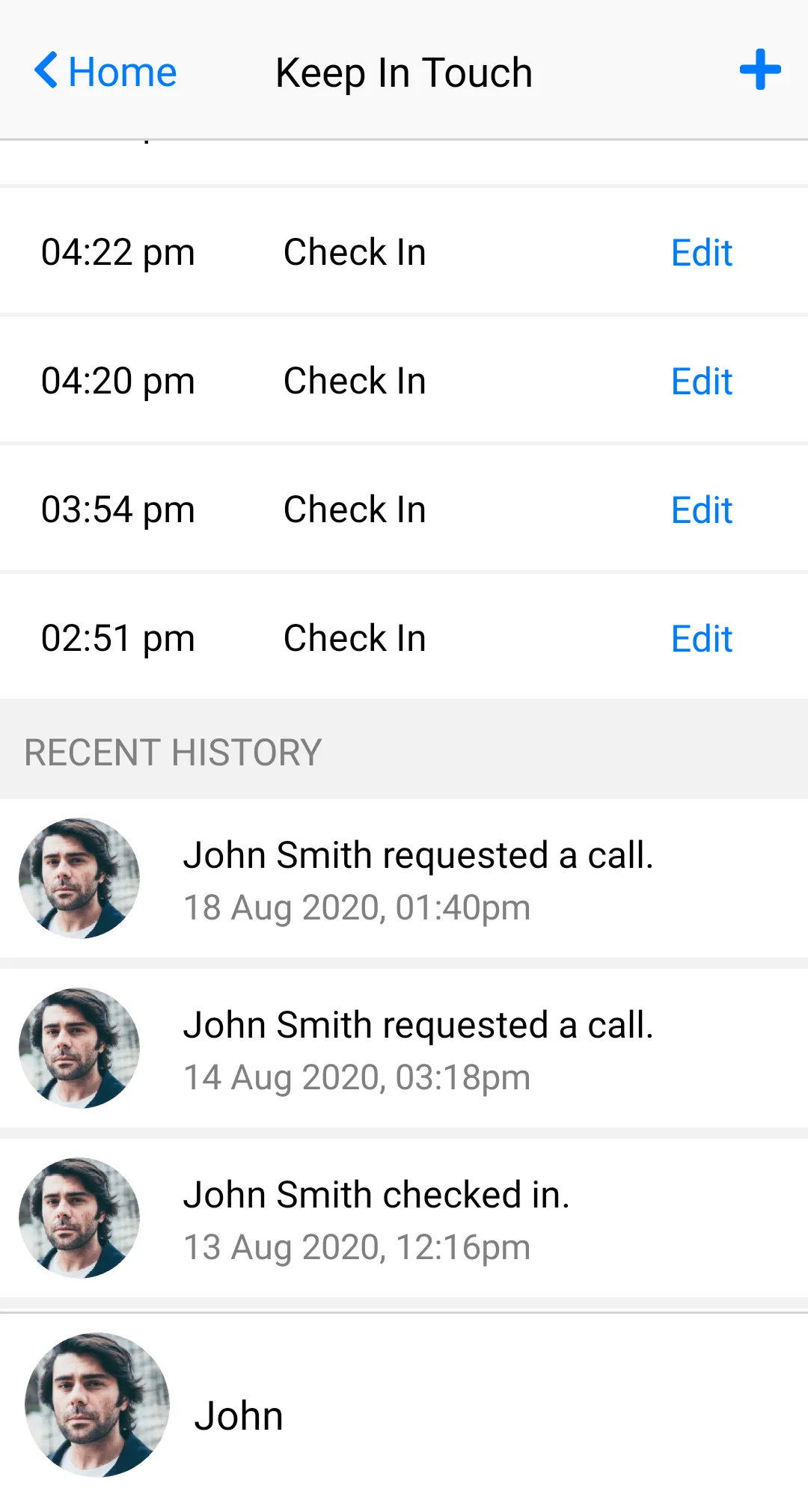808x1512 pixels.
Task: Select John Smith's photo on the checked in entry
Action: (78, 1217)
